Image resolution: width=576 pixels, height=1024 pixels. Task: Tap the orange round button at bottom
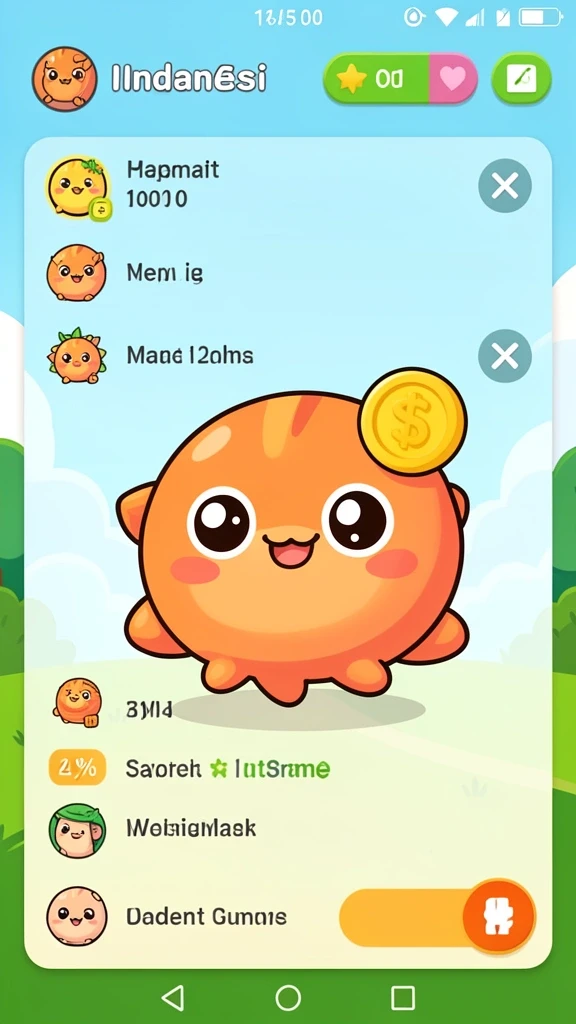click(x=499, y=916)
